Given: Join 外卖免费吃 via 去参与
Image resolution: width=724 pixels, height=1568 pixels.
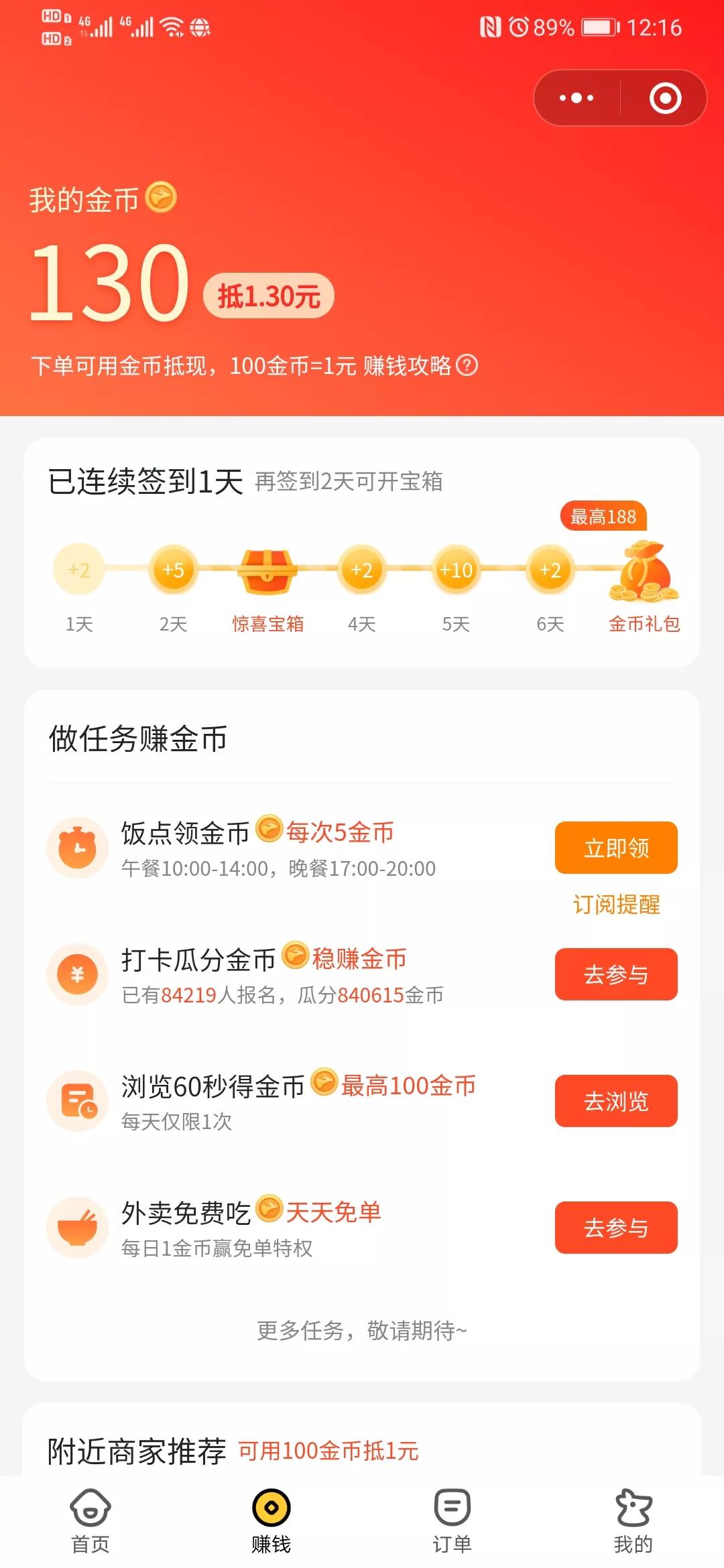Looking at the screenshot, I should tap(615, 1228).
